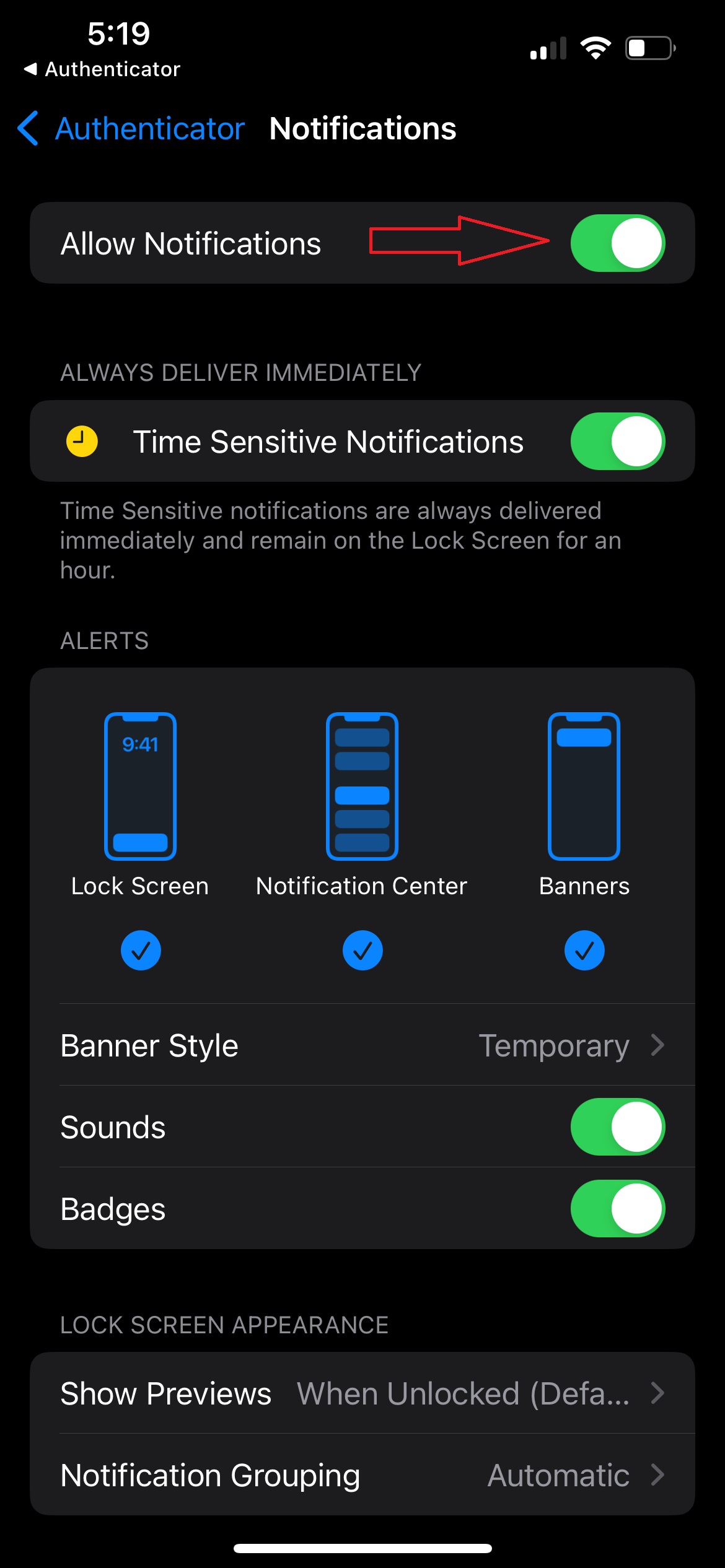Return to the Authenticator app breadcrumb
Image resolution: width=725 pixels, height=1568 pixels.
[x=102, y=69]
